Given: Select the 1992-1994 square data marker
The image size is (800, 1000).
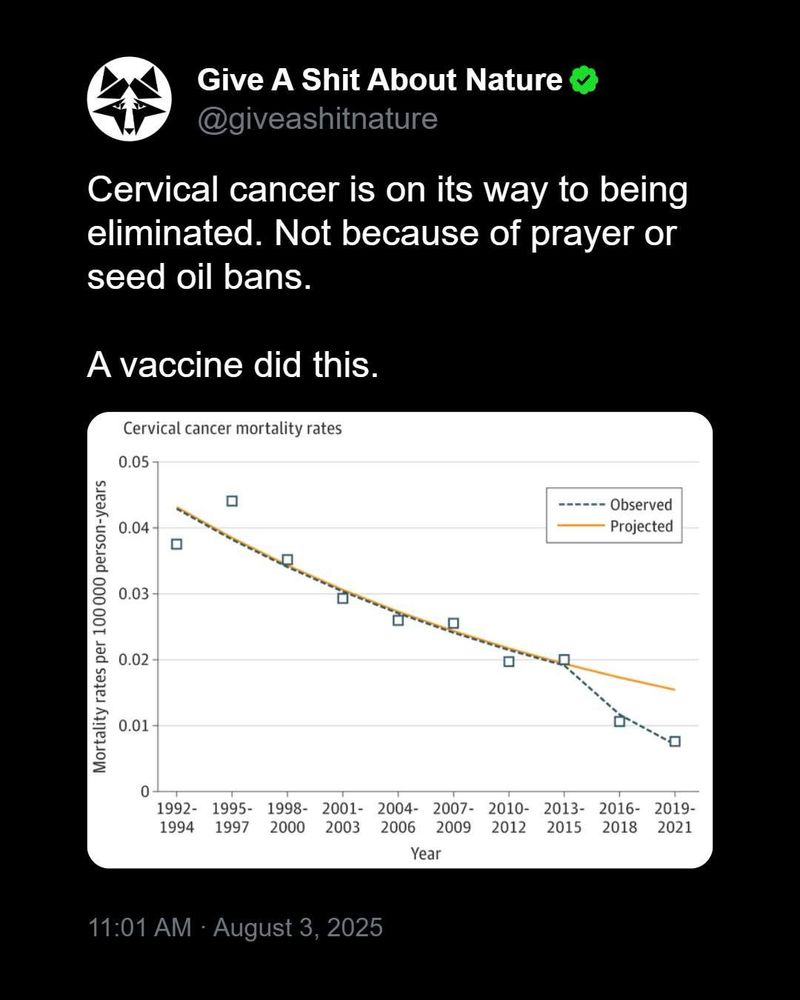Looking at the screenshot, I should 175,542.
